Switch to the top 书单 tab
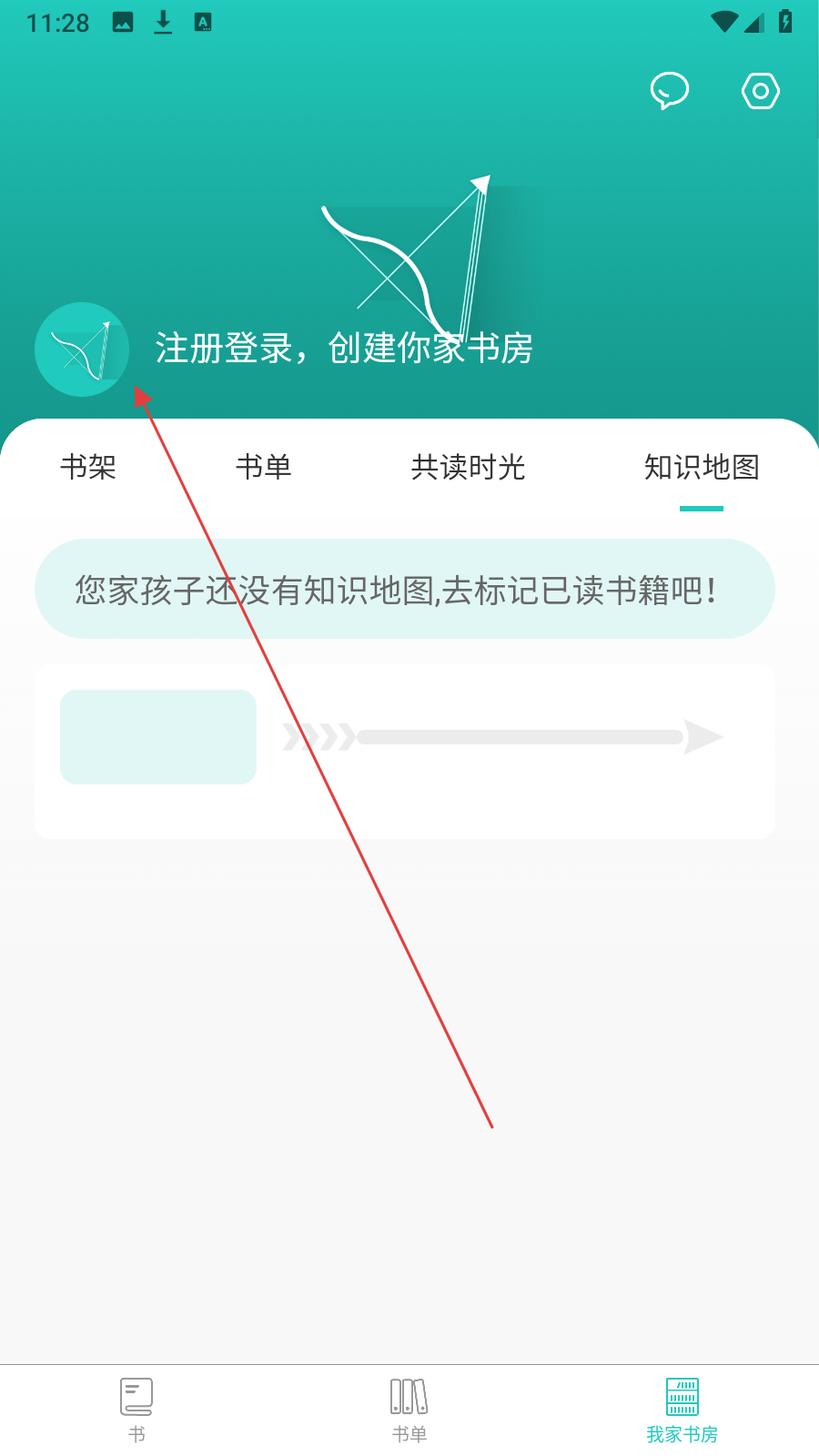Screen dimensions: 819x1456 [x=264, y=468]
